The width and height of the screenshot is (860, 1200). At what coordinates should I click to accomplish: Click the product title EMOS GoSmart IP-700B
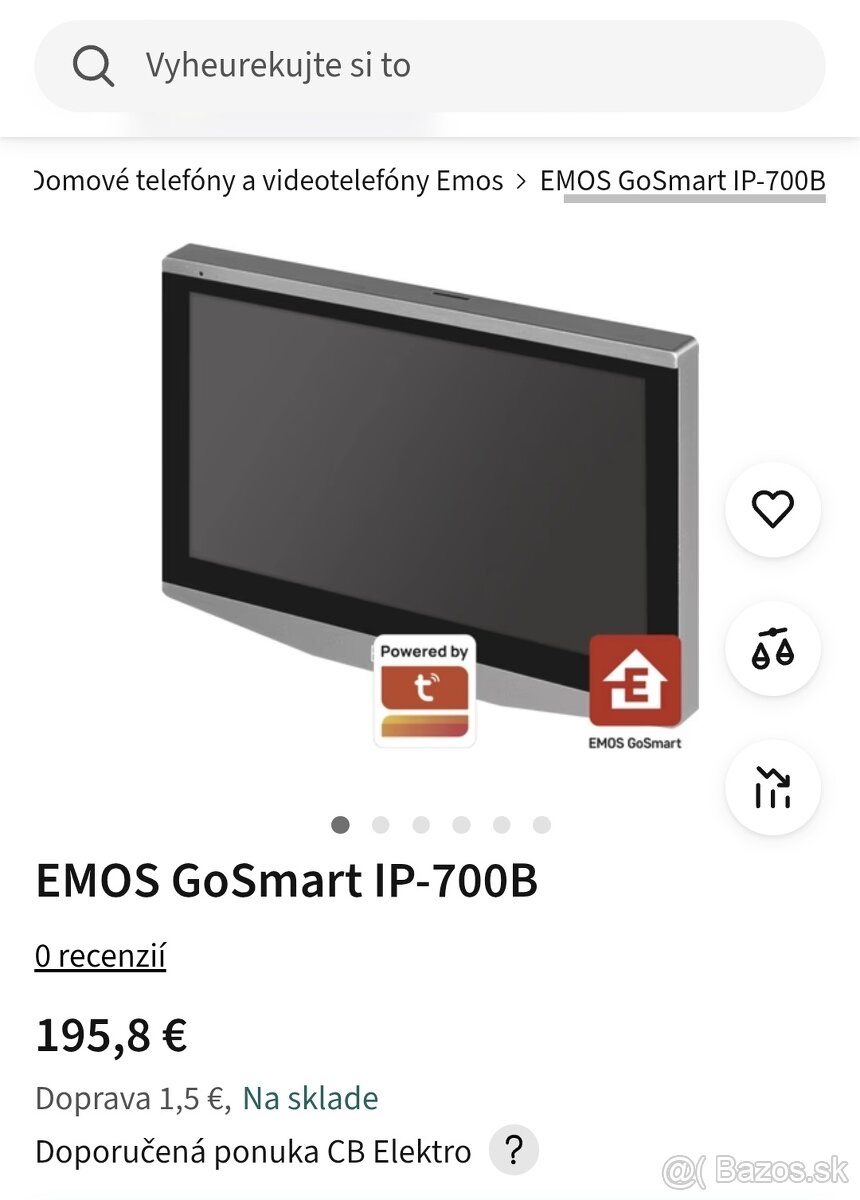click(x=287, y=881)
